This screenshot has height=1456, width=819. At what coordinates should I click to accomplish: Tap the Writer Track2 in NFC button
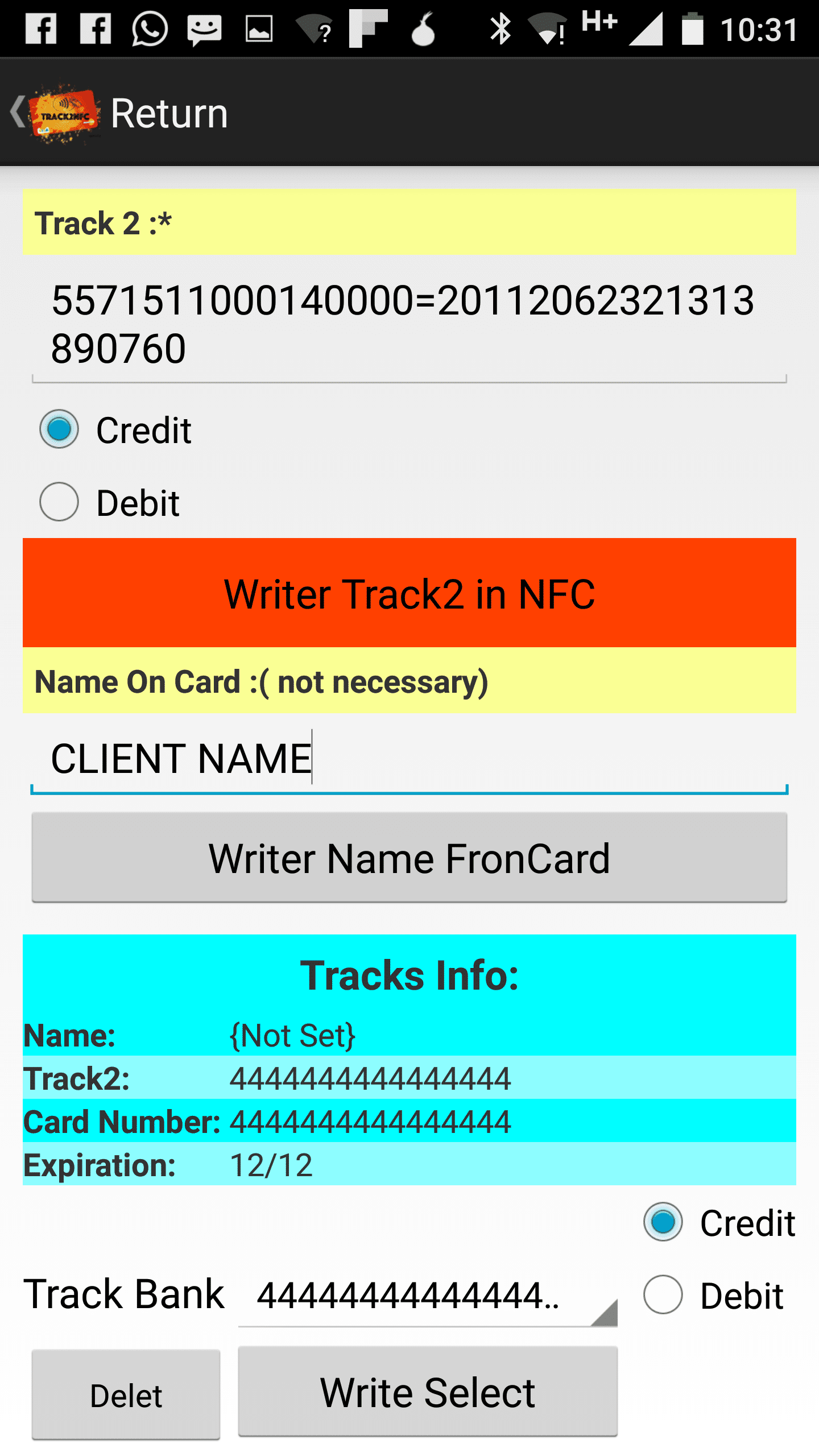pyautogui.click(x=409, y=593)
